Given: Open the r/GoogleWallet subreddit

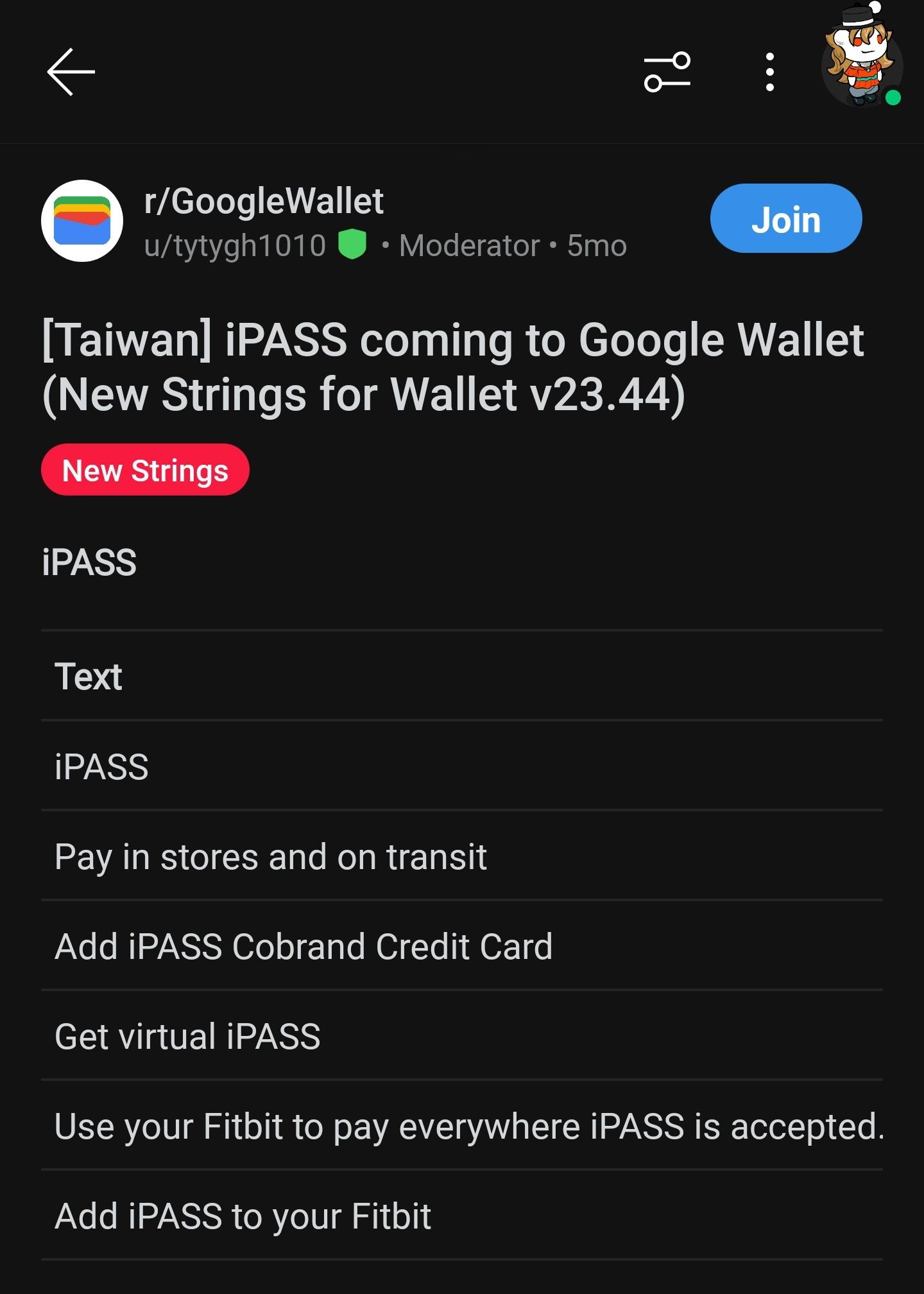Looking at the screenshot, I should click(263, 201).
